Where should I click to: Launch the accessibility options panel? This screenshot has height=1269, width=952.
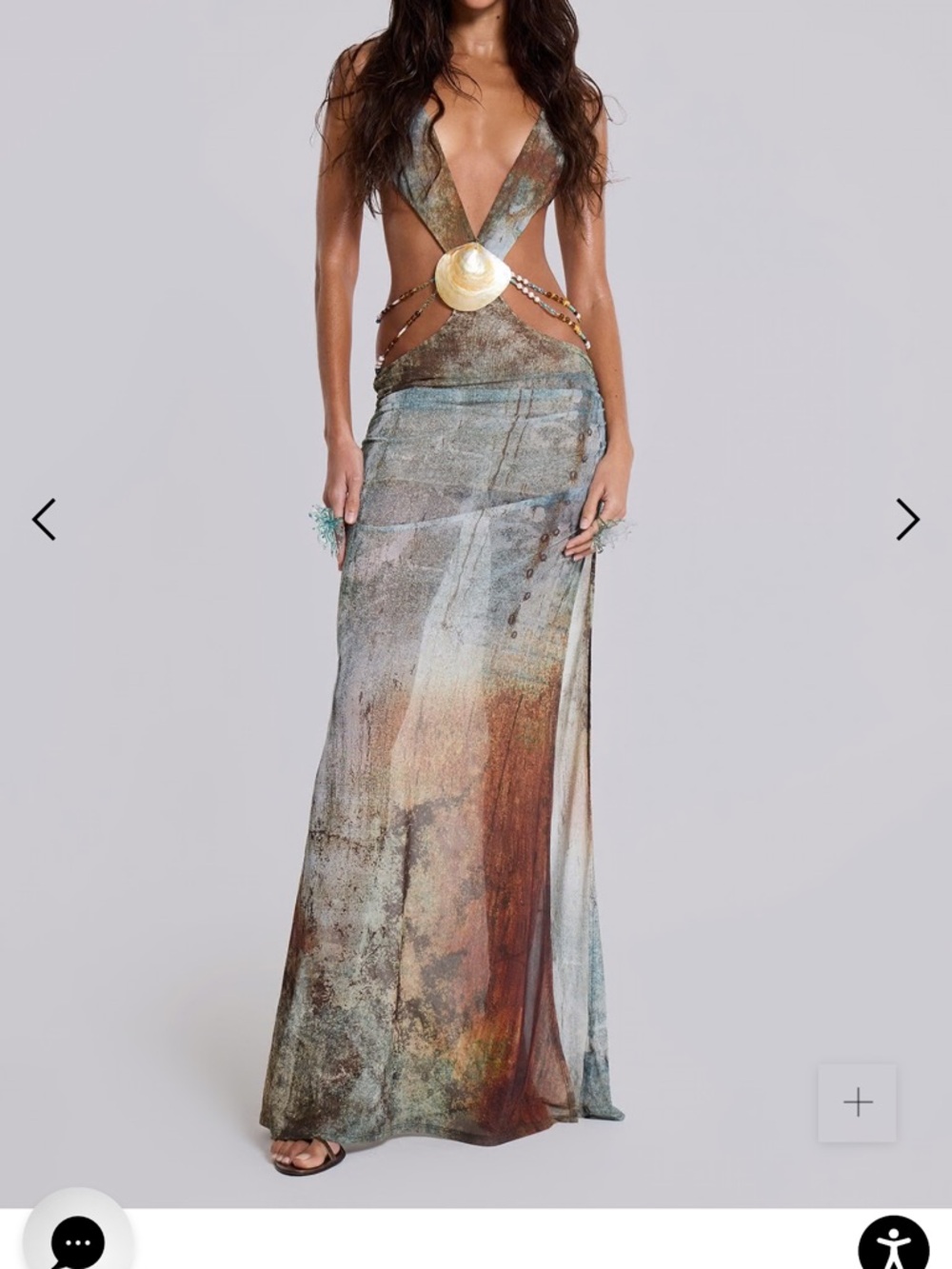[893, 1242]
